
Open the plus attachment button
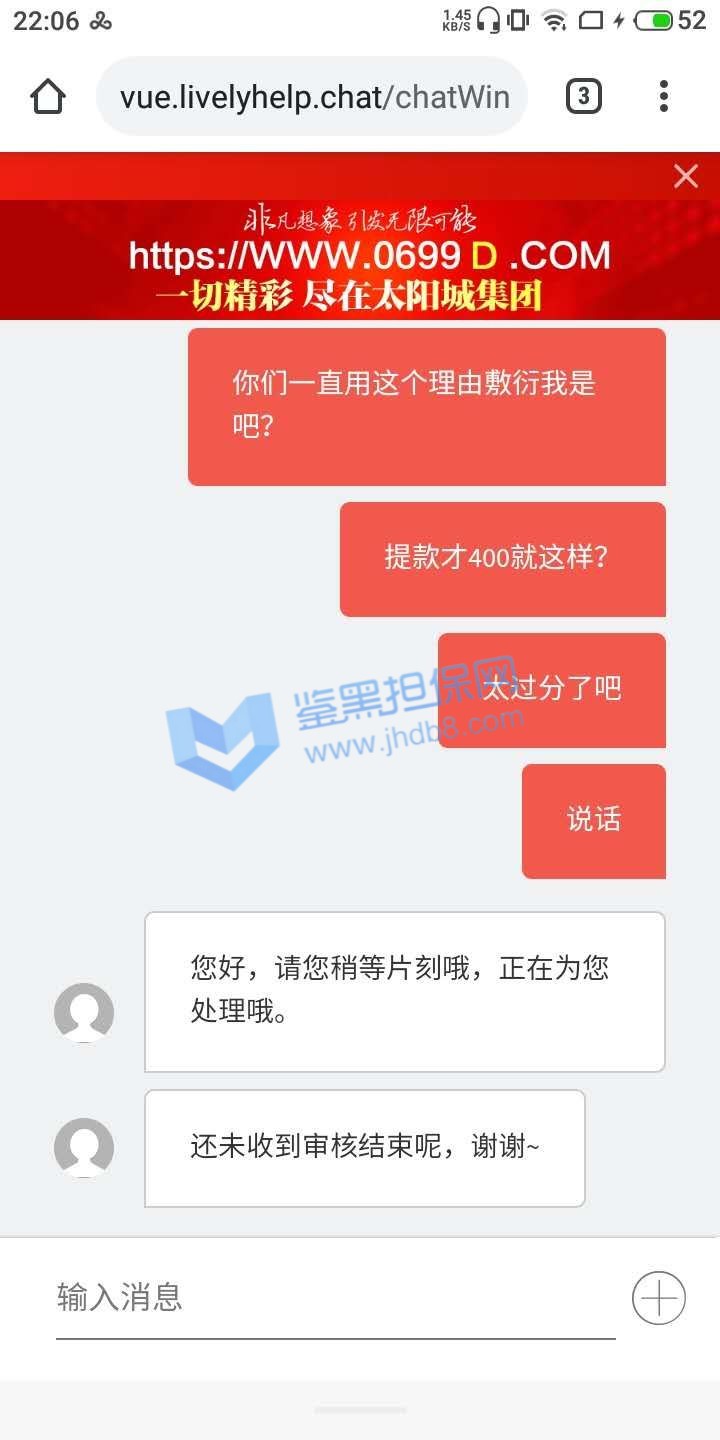point(659,1298)
